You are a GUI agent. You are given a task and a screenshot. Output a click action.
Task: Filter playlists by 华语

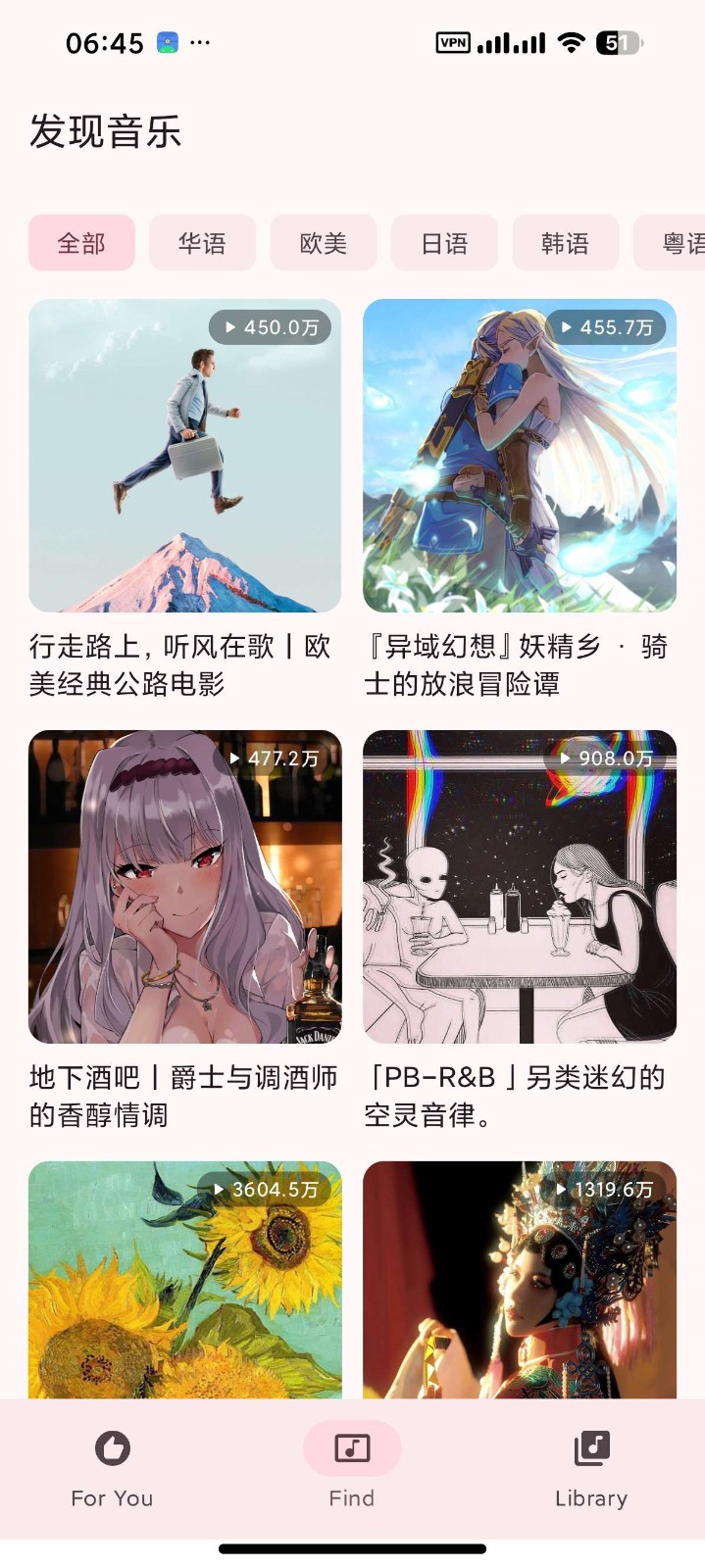point(202,243)
